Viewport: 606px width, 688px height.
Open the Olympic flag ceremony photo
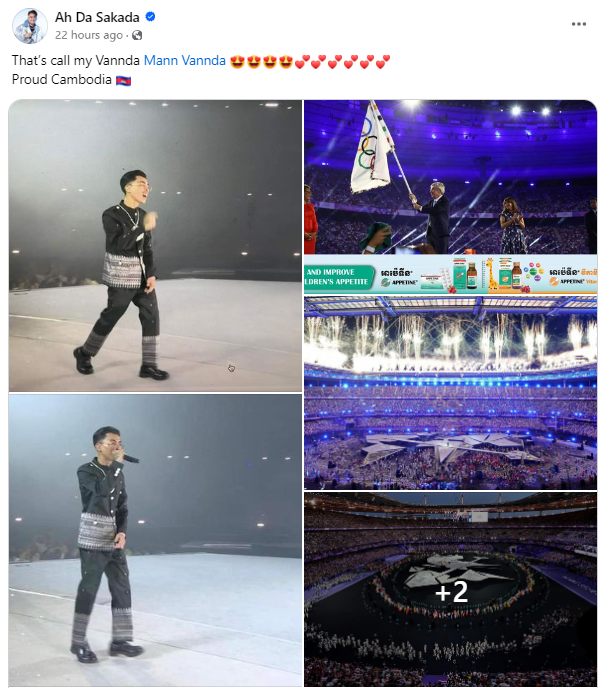pos(450,177)
